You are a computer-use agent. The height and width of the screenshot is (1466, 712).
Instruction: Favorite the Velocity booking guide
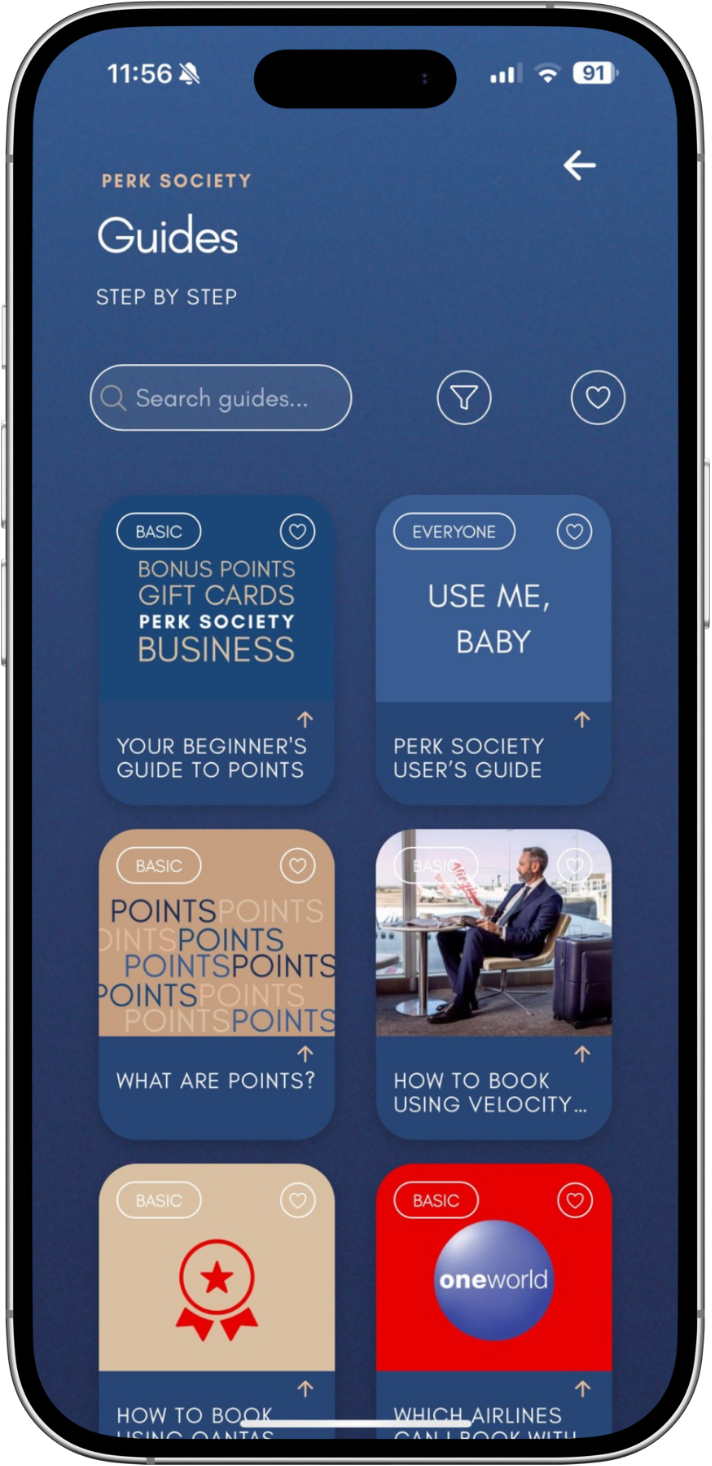tap(574, 866)
